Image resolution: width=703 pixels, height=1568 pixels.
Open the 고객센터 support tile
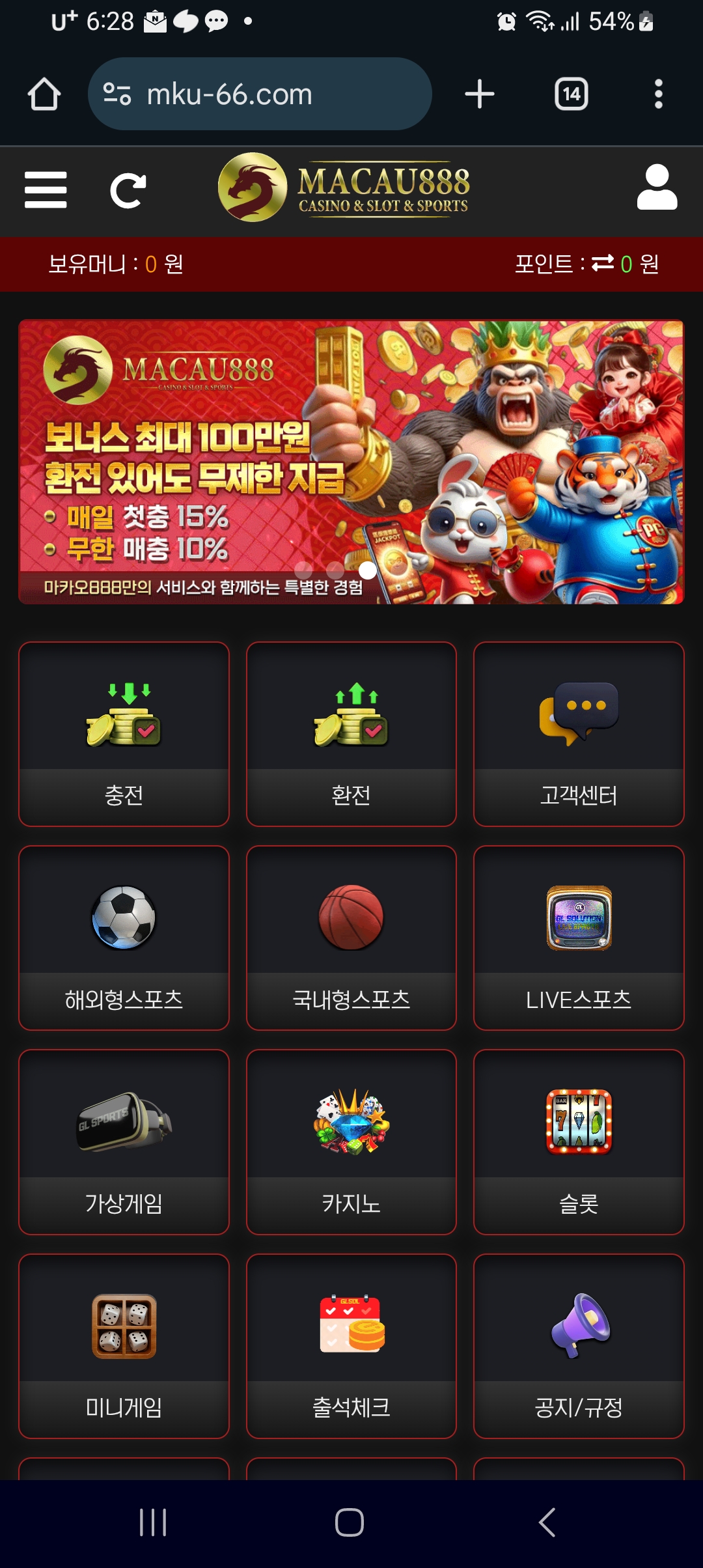579,734
